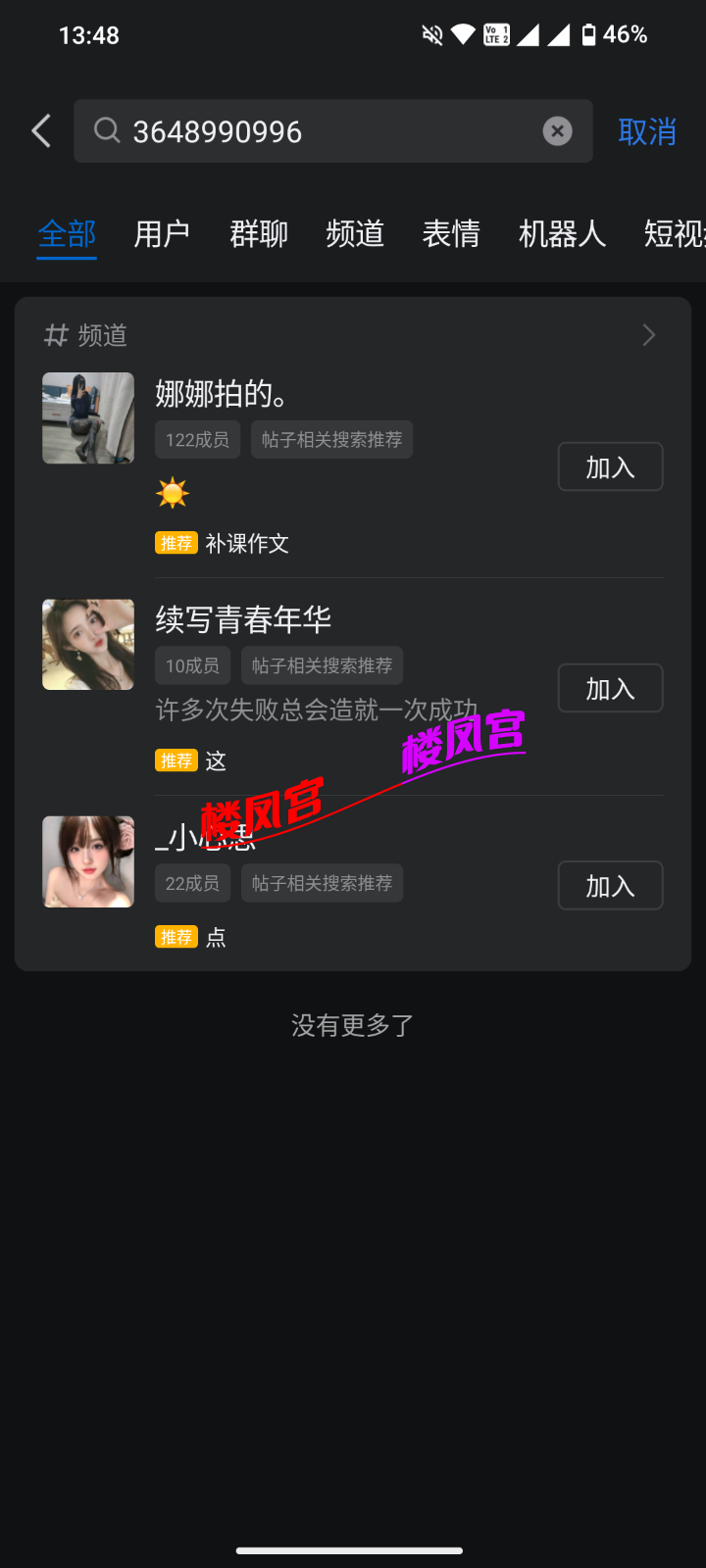
Task: Clear the search text with the X
Action: click(x=557, y=131)
